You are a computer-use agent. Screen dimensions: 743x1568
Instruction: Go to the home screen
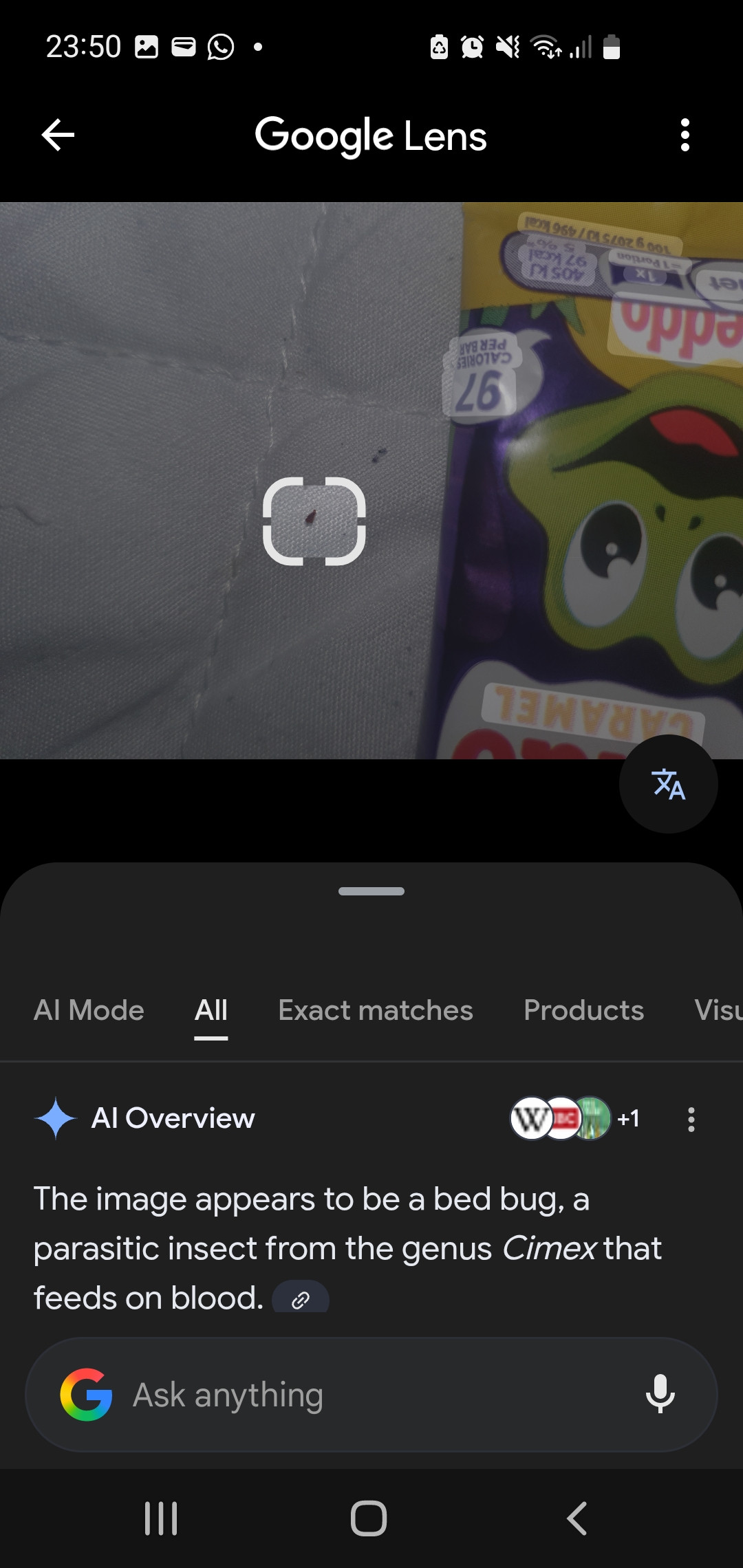tap(369, 1518)
